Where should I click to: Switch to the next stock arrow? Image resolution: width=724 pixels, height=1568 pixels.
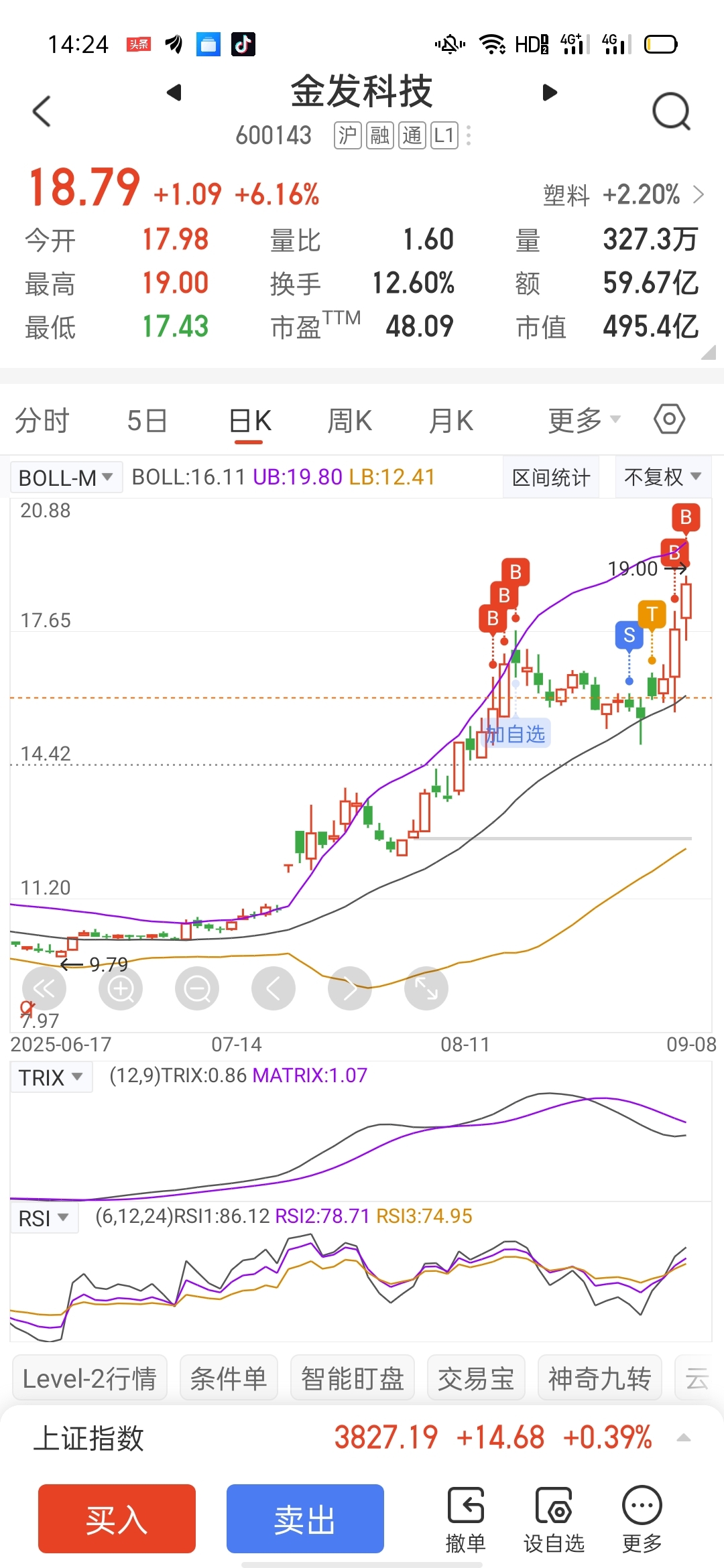click(550, 92)
